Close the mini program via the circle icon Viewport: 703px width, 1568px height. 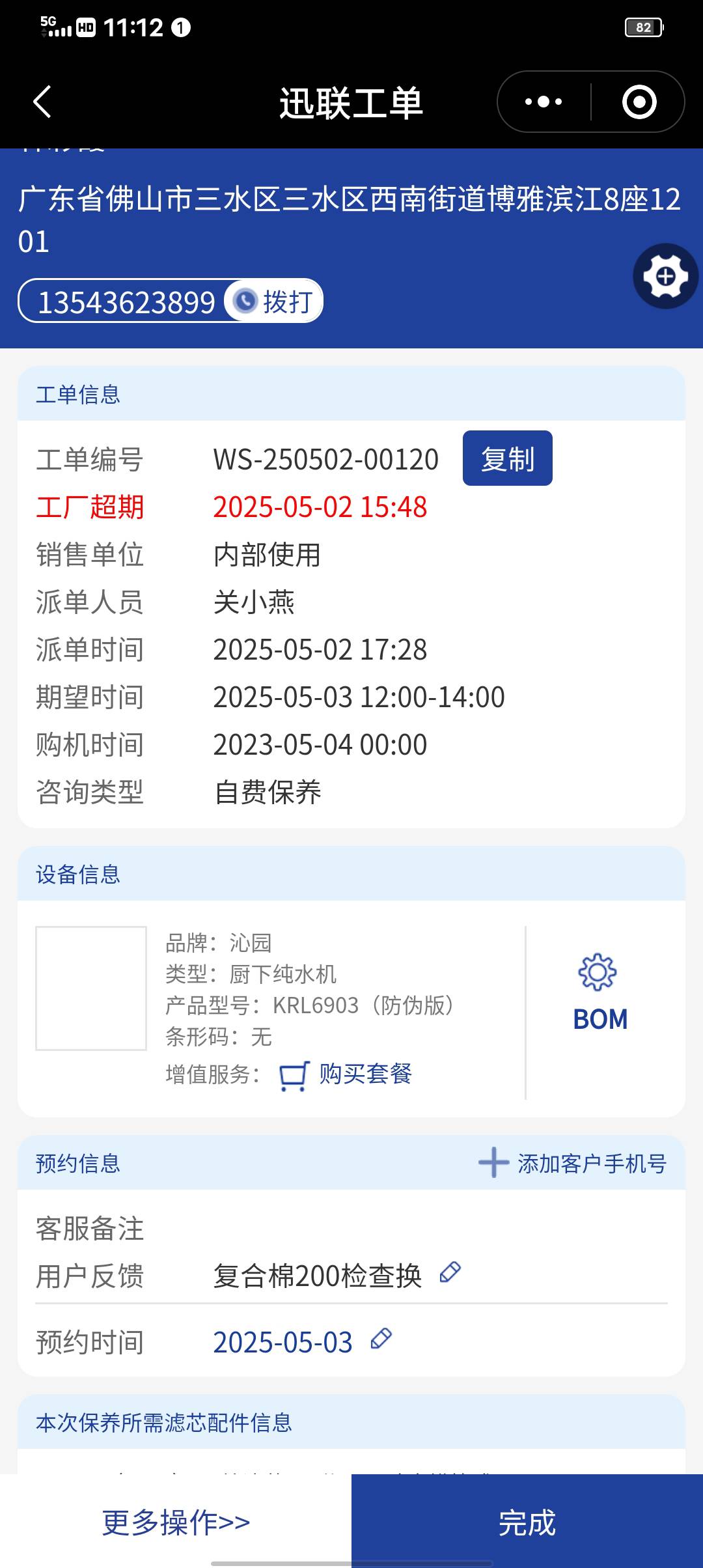tap(639, 102)
